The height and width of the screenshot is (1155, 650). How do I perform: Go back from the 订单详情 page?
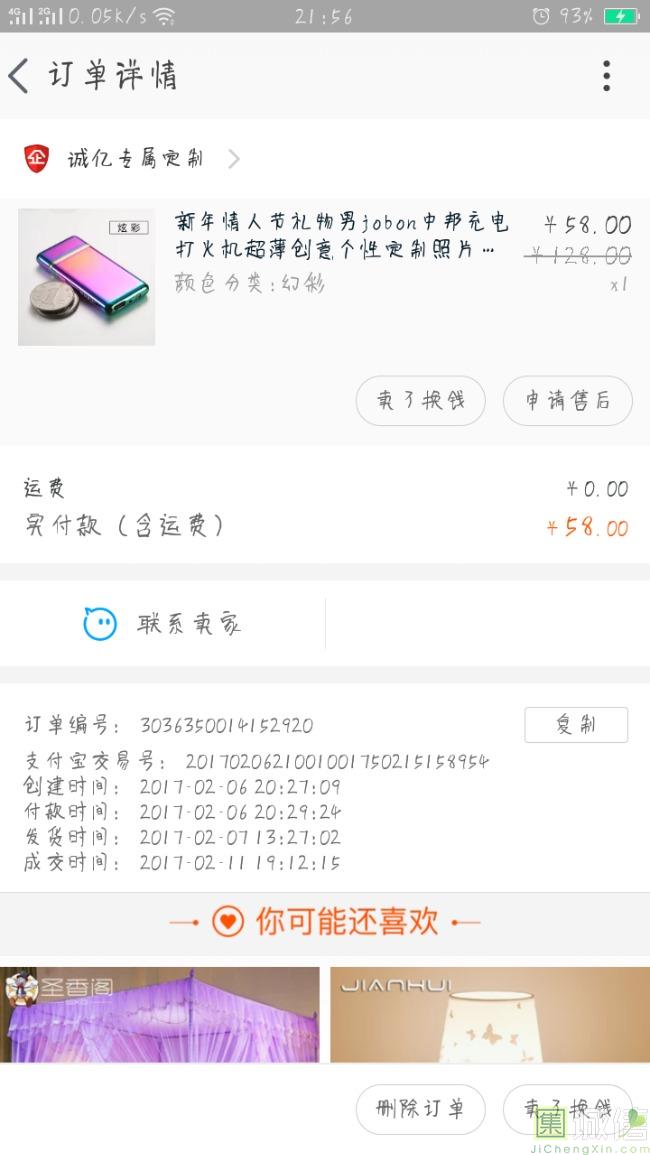(20, 76)
